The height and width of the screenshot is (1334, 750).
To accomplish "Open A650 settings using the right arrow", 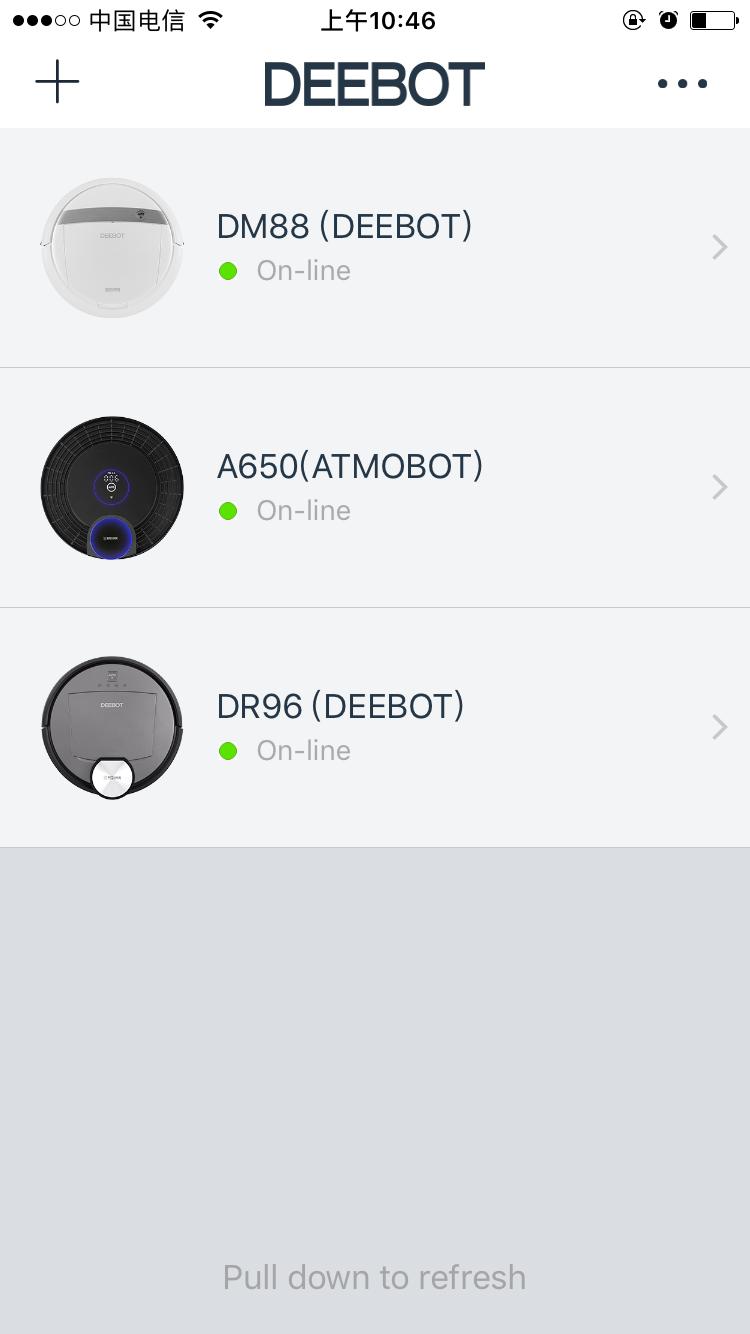I will point(719,487).
